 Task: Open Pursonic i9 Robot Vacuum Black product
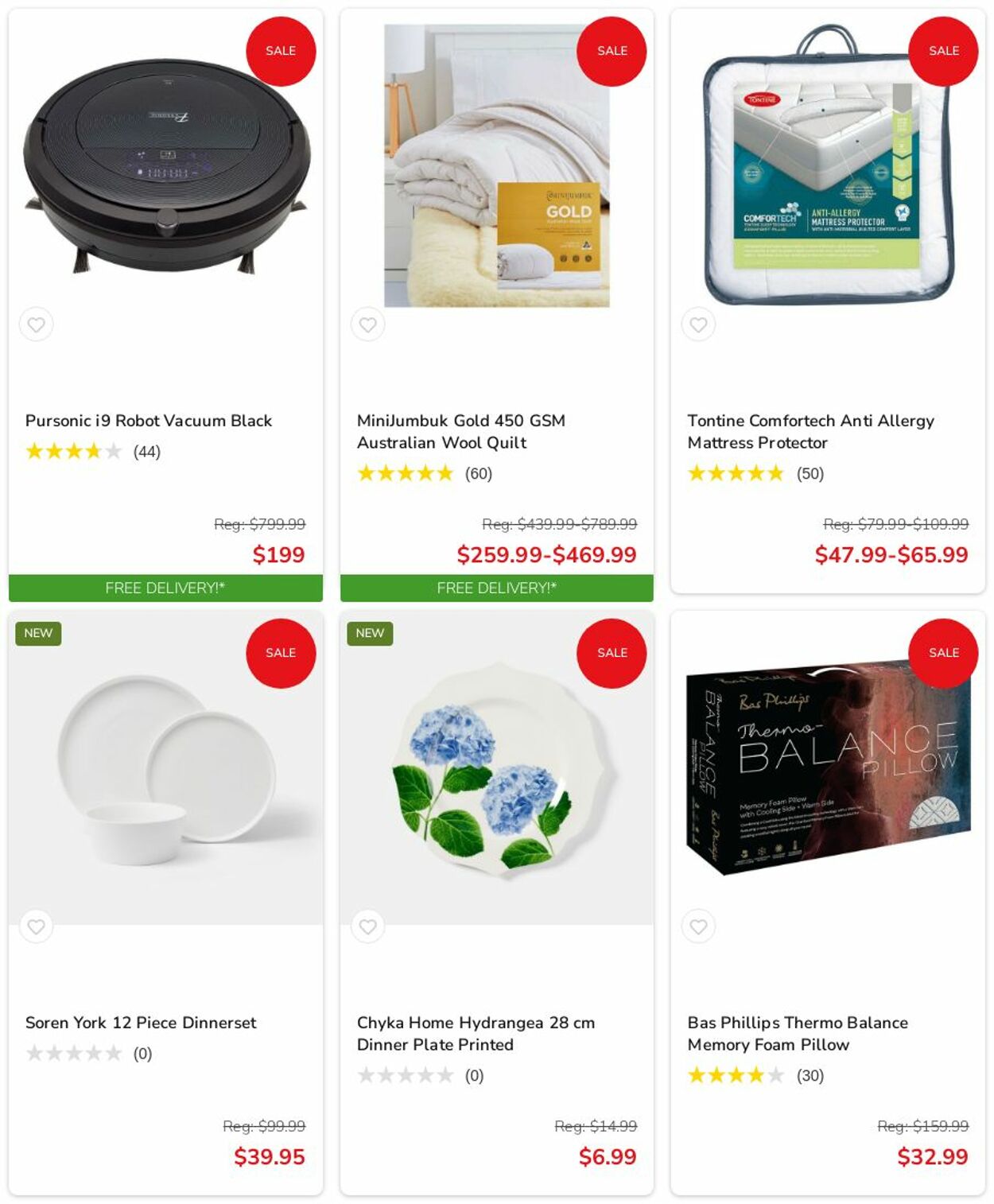click(x=149, y=421)
